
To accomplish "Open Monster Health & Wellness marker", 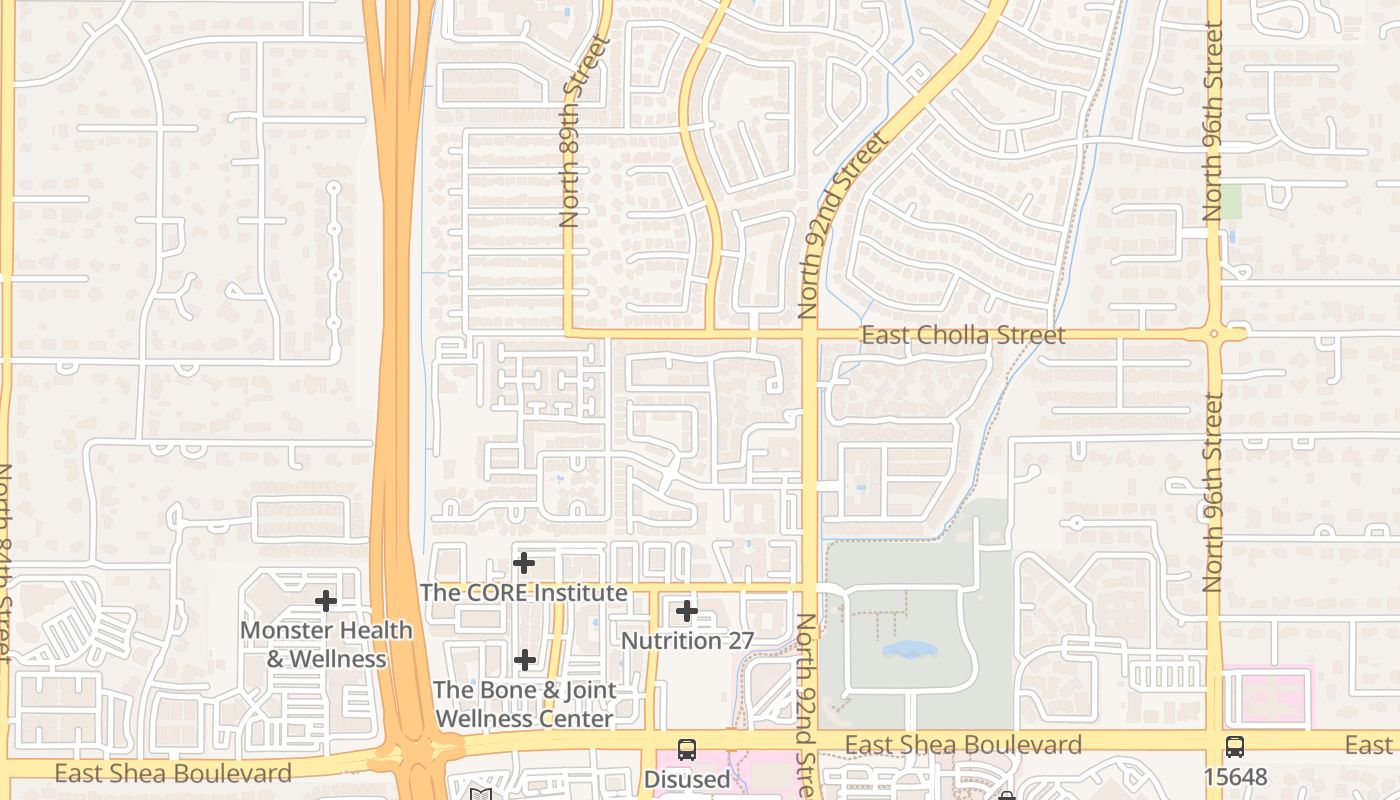I will coord(326,601).
